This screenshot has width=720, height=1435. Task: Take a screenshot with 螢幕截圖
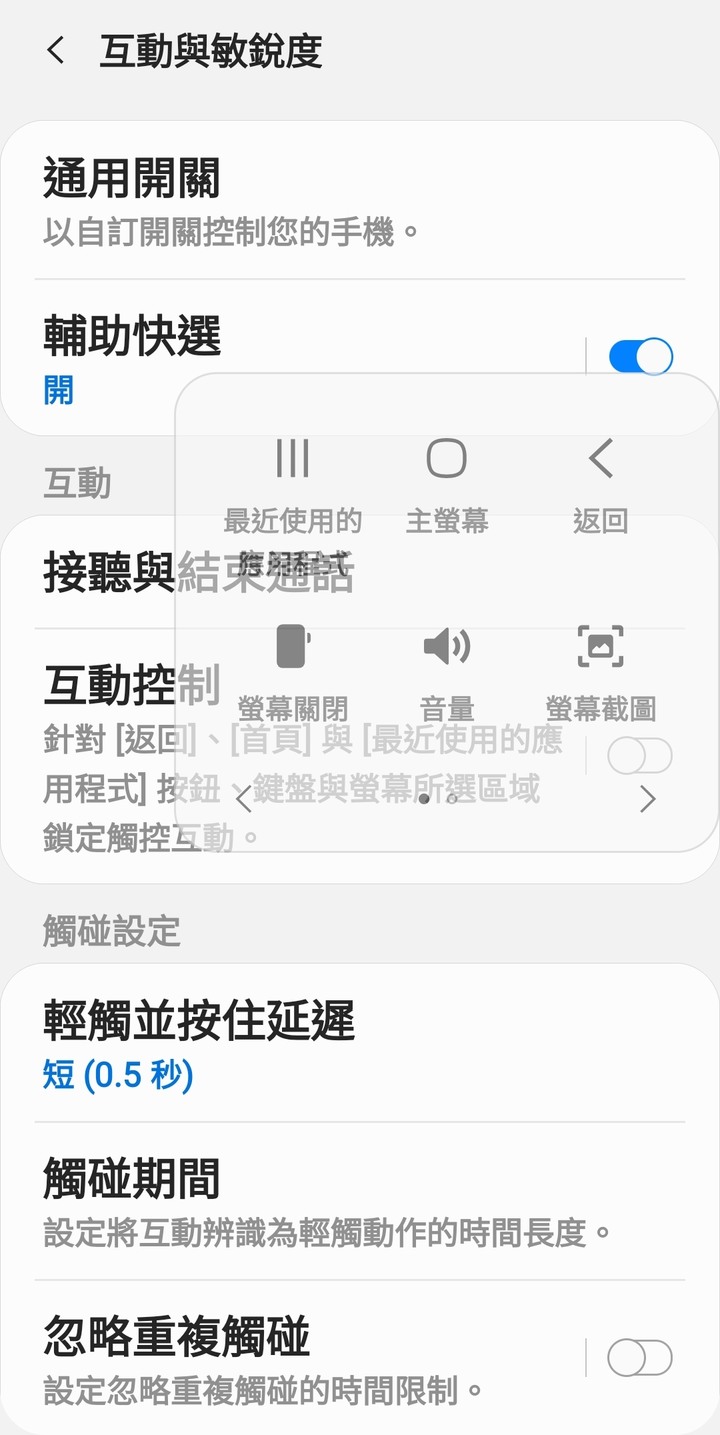pyautogui.click(x=600, y=665)
